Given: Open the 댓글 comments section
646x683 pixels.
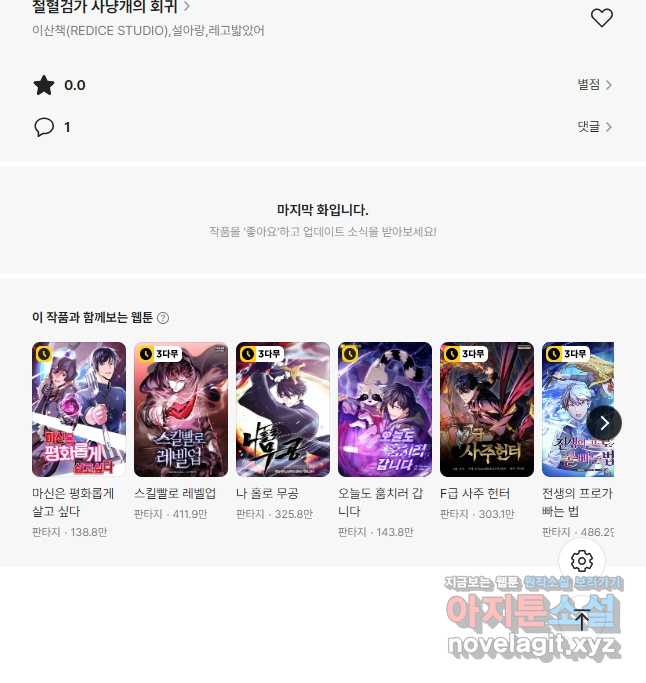Looking at the screenshot, I should pyautogui.click(x=594, y=127).
